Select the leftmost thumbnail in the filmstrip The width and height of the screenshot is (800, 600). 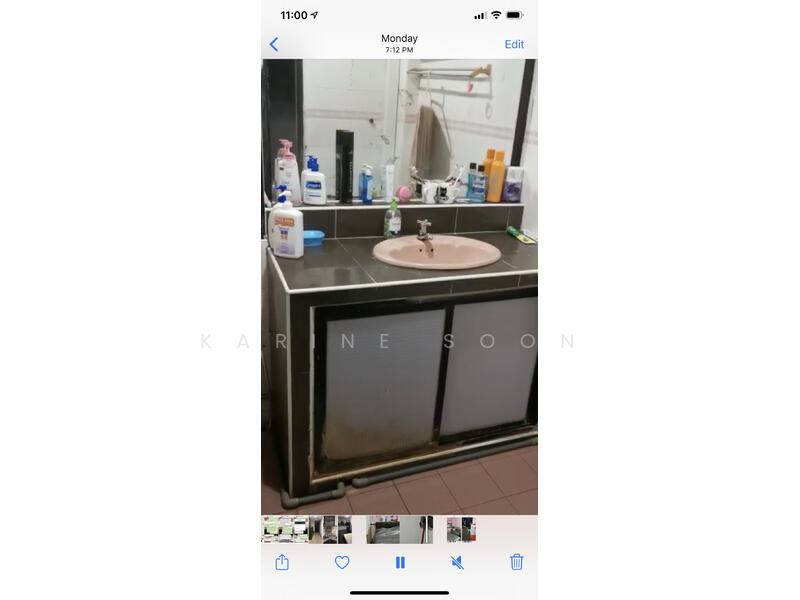click(x=270, y=530)
